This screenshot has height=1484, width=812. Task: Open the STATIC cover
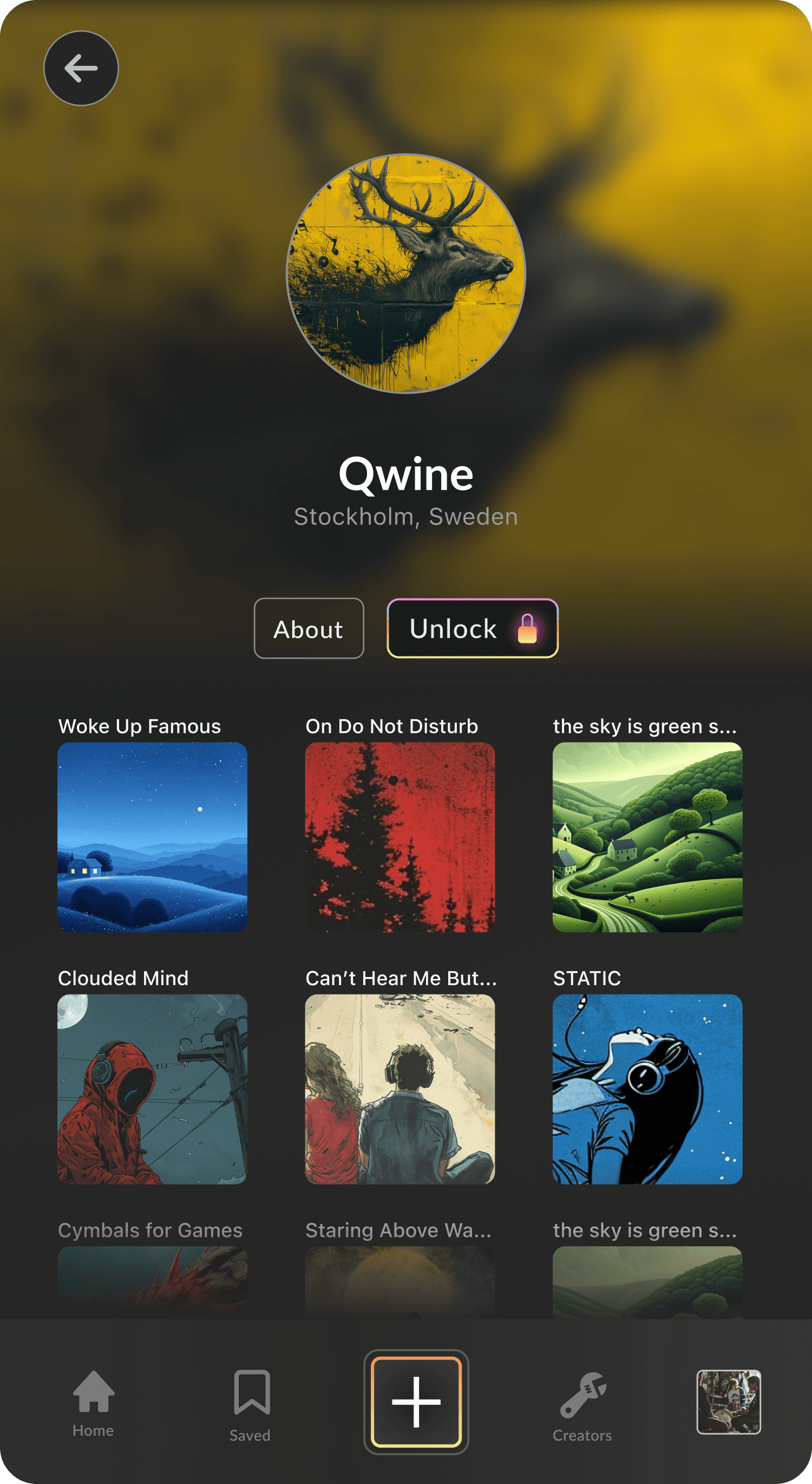click(x=647, y=1089)
